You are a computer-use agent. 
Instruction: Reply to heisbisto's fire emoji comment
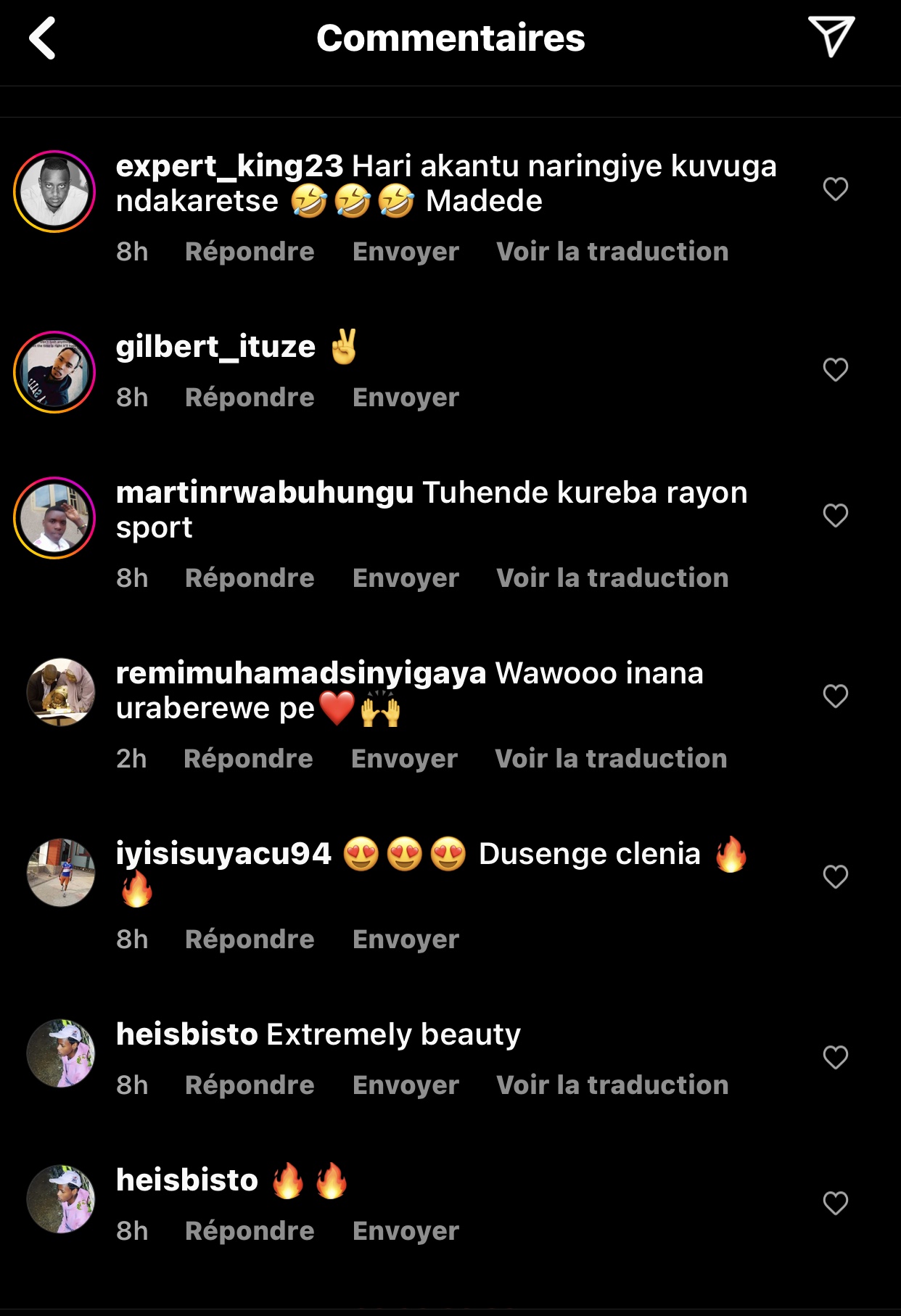click(250, 1231)
